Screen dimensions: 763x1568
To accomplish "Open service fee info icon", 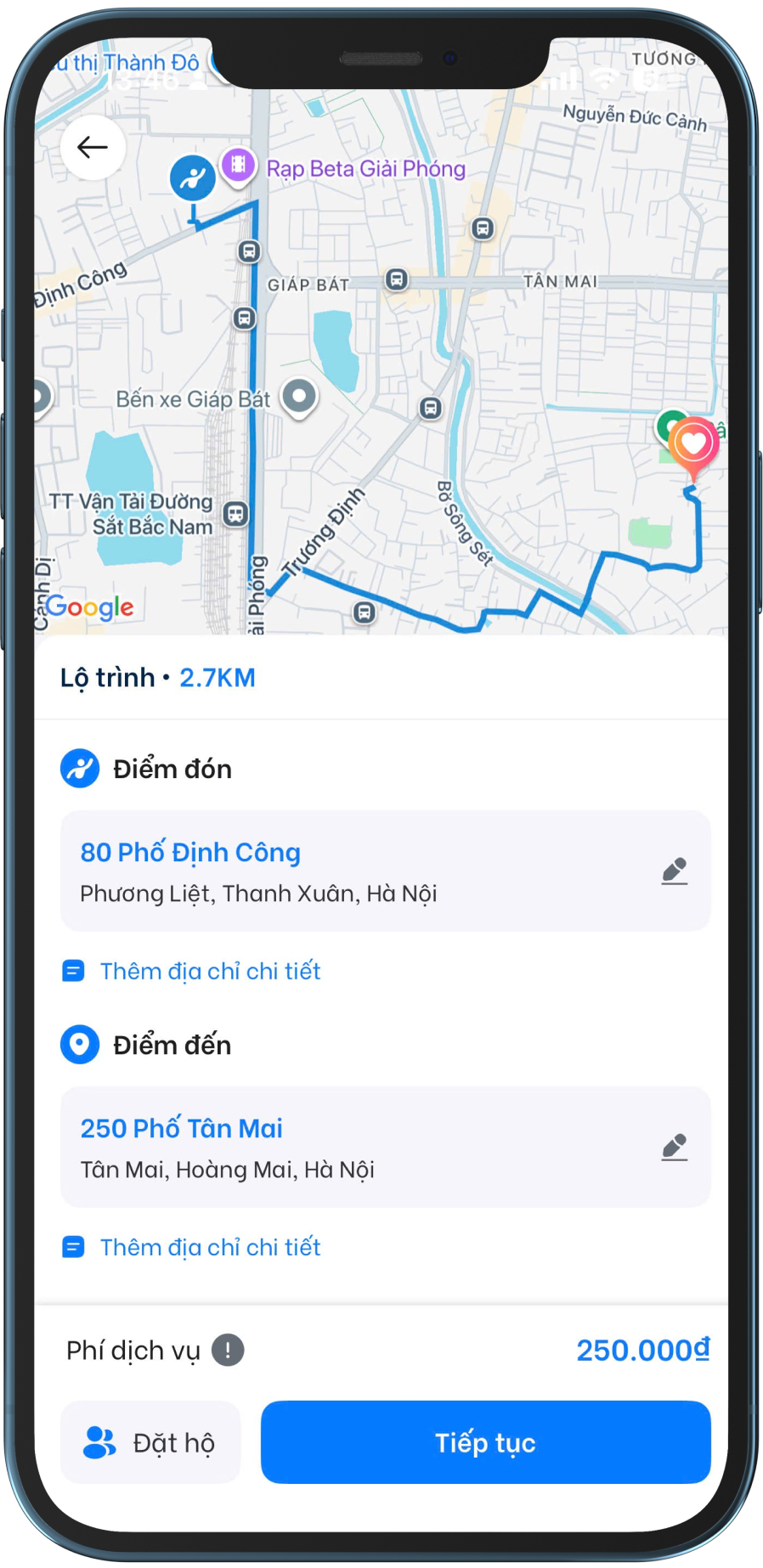I will pos(228,1350).
